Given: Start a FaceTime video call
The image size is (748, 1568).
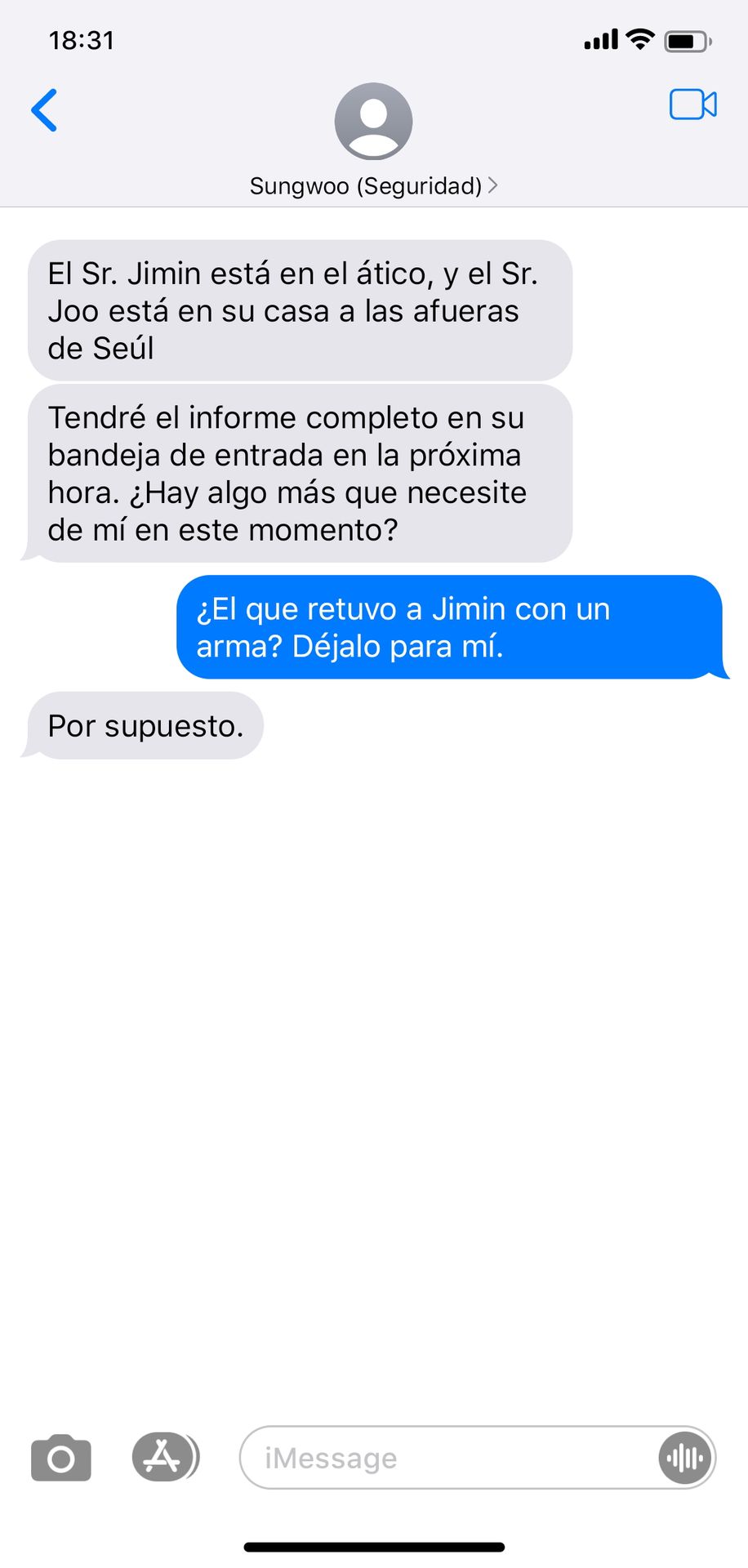Looking at the screenshot, I should pos(693,105).
